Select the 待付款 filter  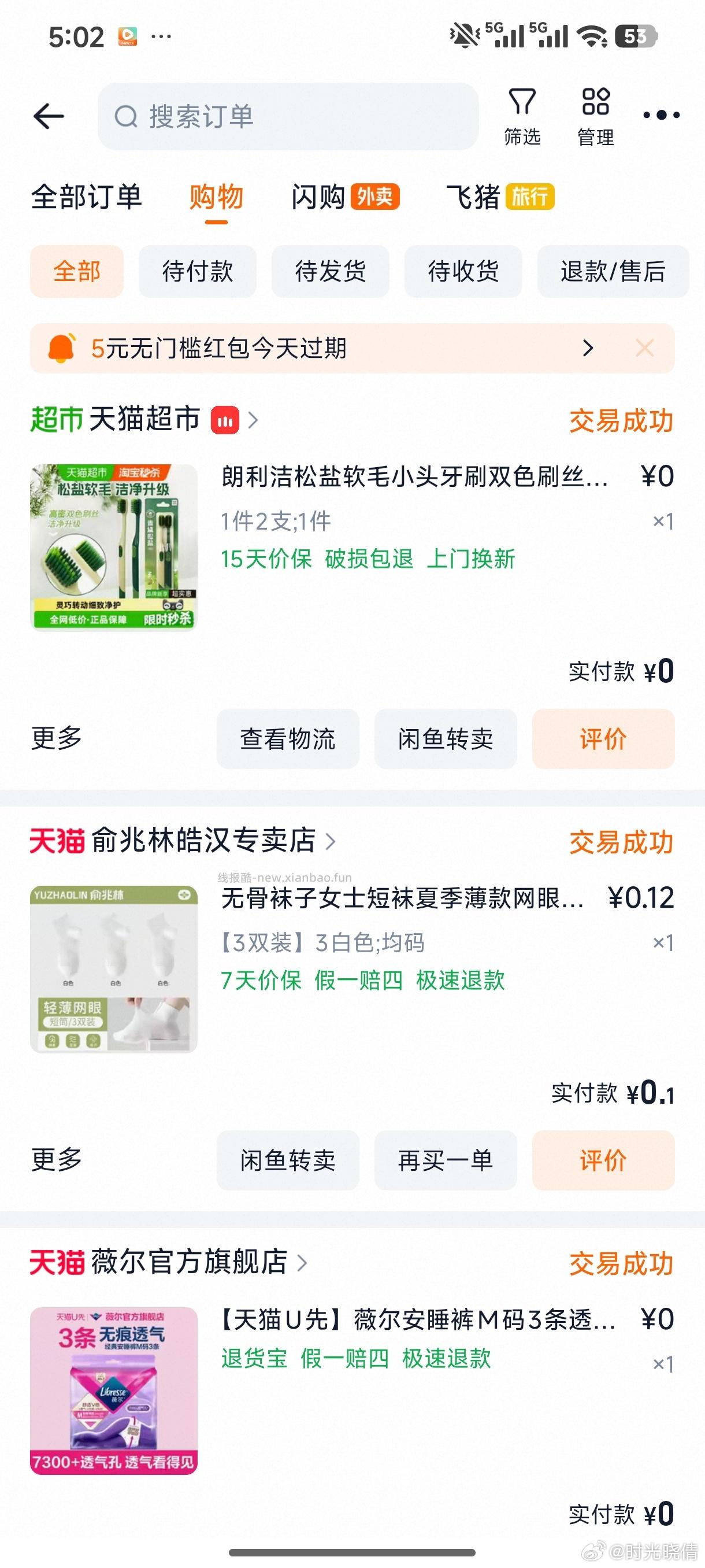197,272
